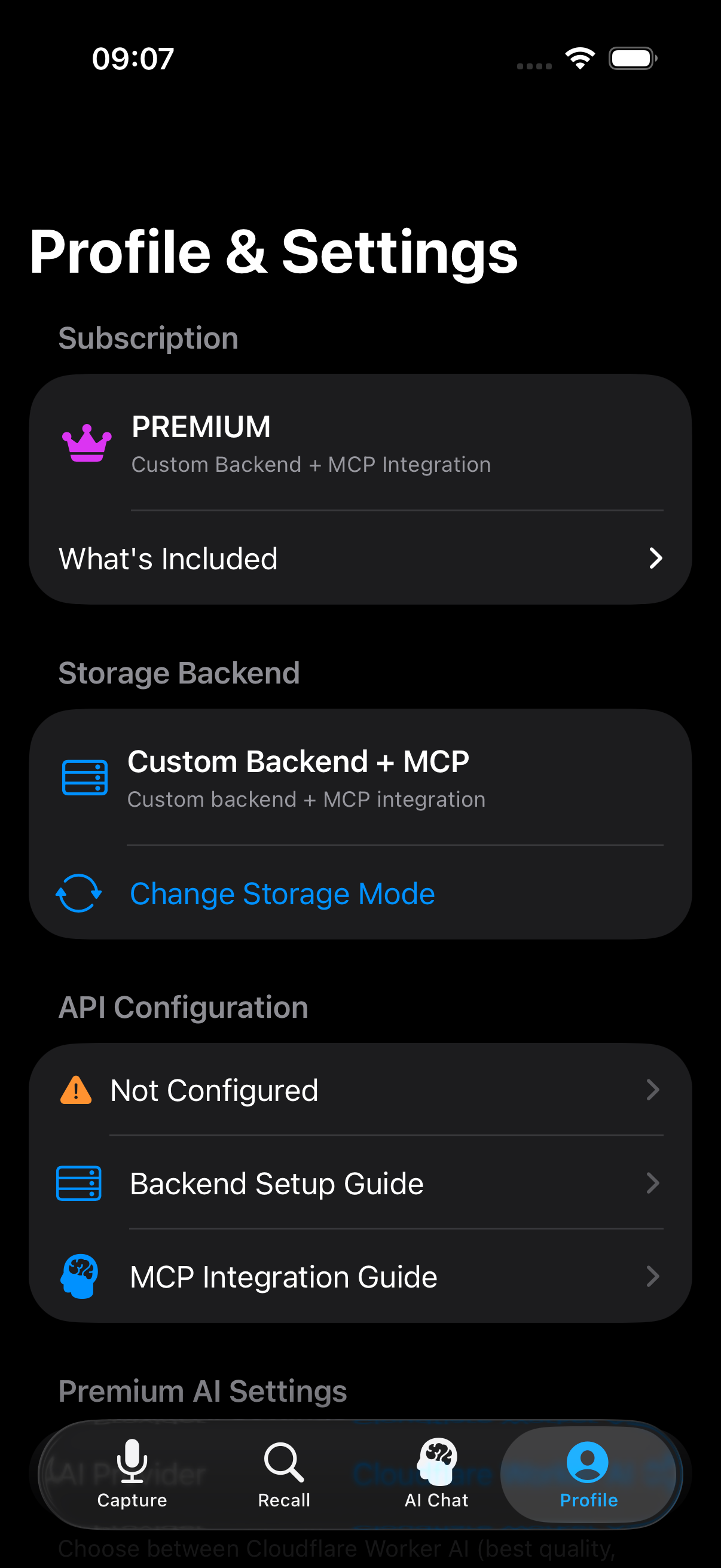Click the Wi-Fi status bar indicator
The image size is (721, 1568).
[x=580, y=58]
